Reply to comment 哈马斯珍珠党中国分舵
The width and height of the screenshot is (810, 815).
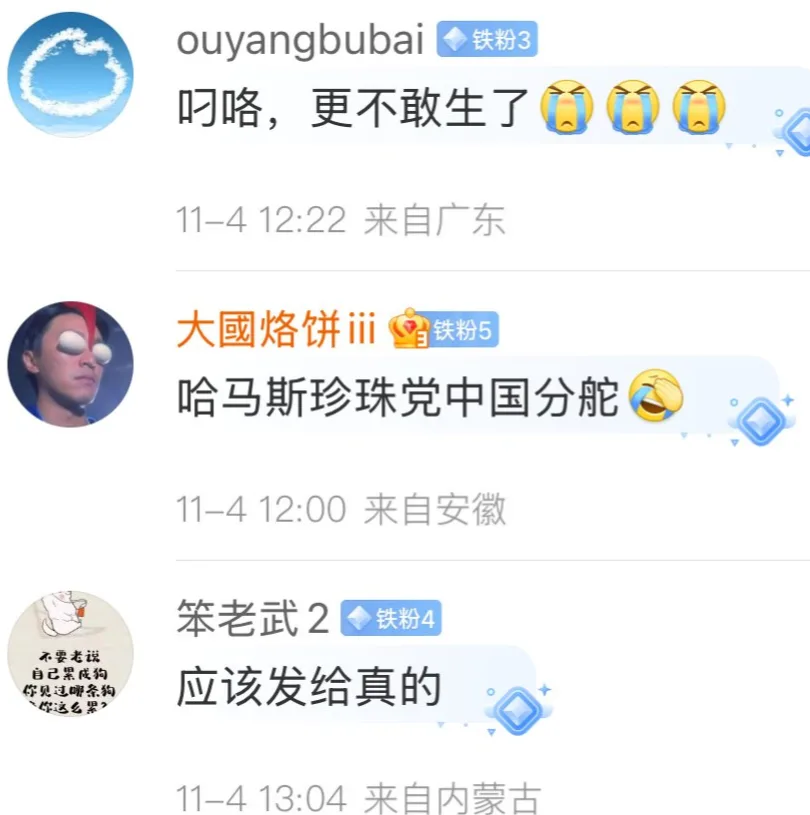tap(400, 399)
